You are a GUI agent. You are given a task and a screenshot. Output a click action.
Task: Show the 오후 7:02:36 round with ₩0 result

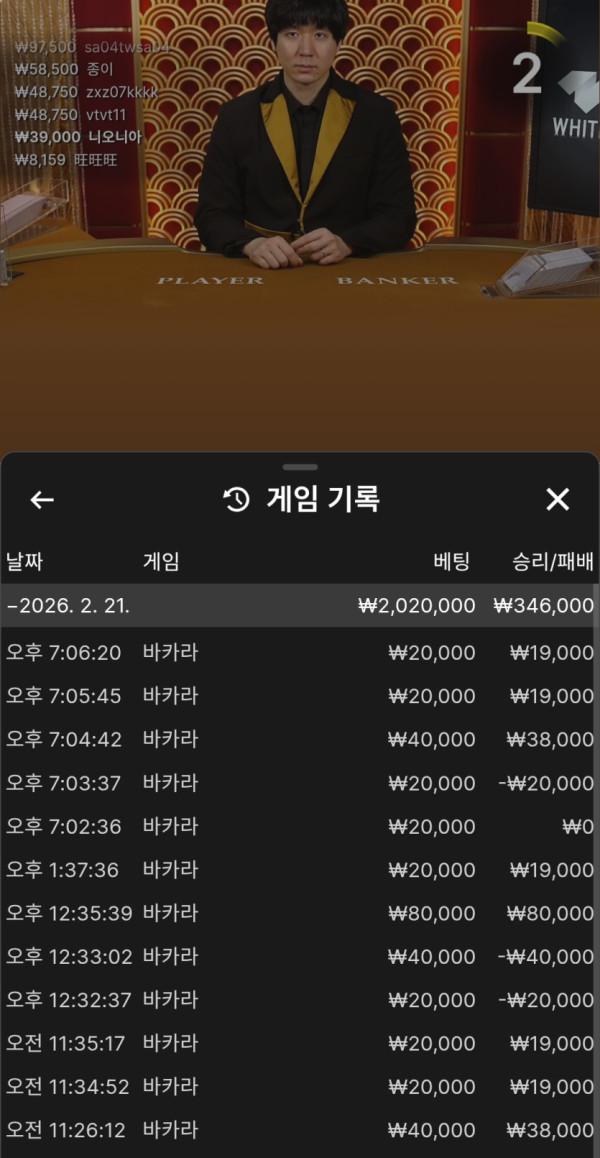tap(300, 827)
